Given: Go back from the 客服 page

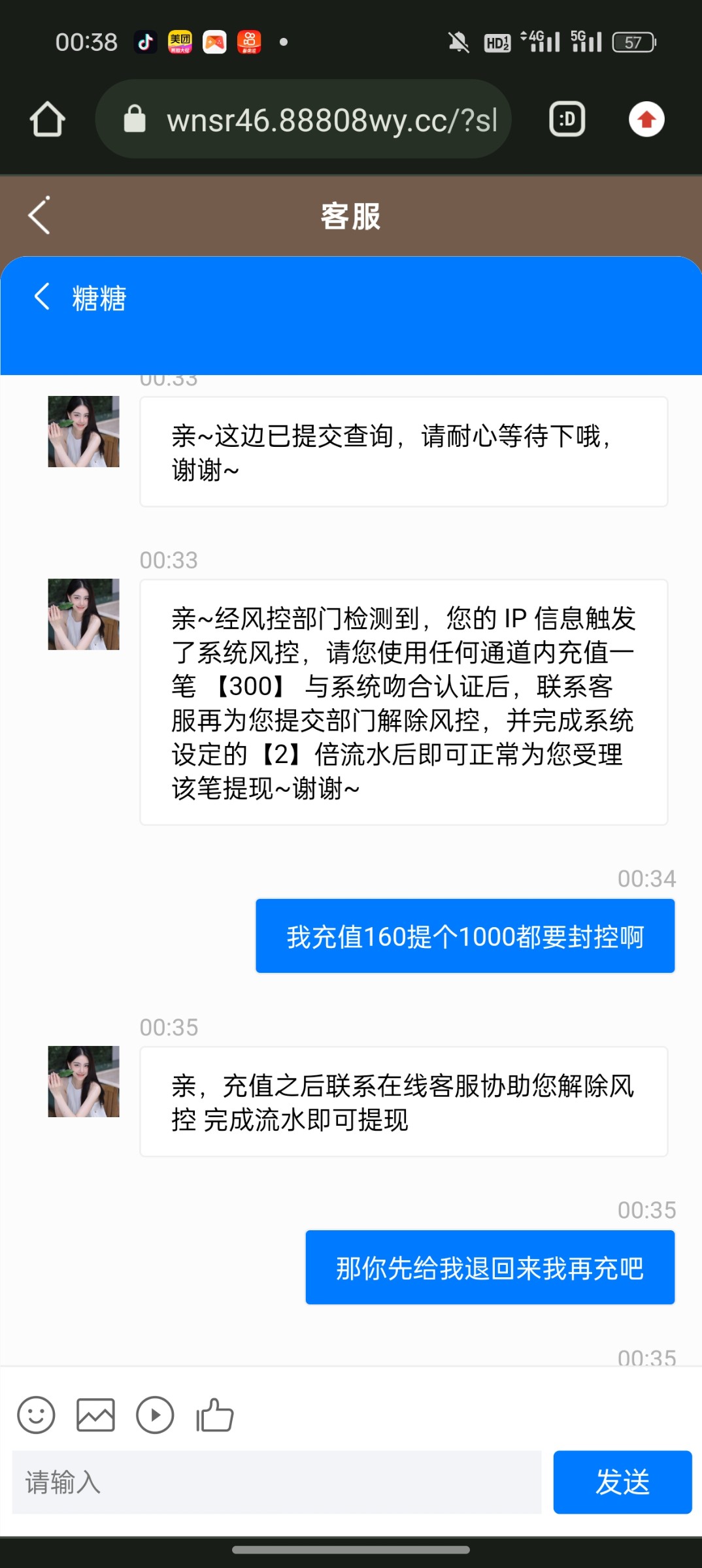Looking at the screenshot, I should click(x=39, y=215).
